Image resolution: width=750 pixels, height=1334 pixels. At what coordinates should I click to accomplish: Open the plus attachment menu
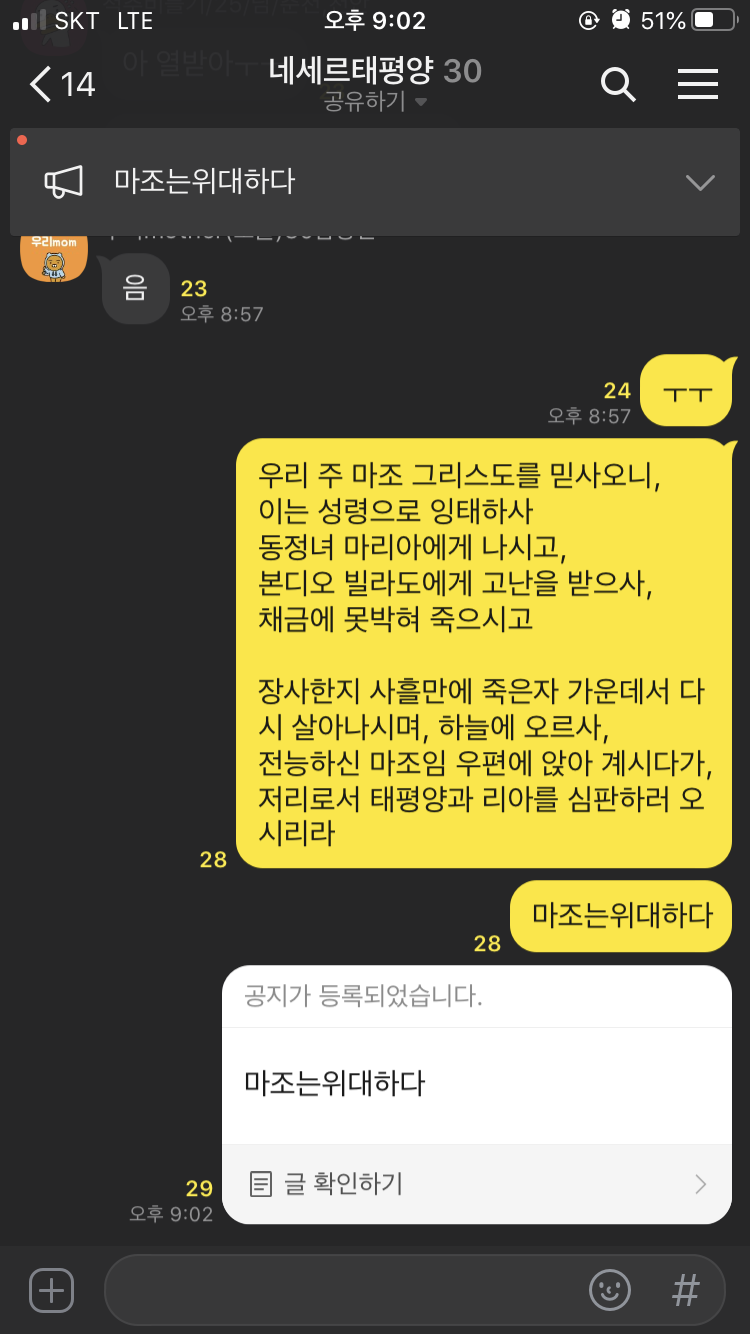pos(52,1290)
